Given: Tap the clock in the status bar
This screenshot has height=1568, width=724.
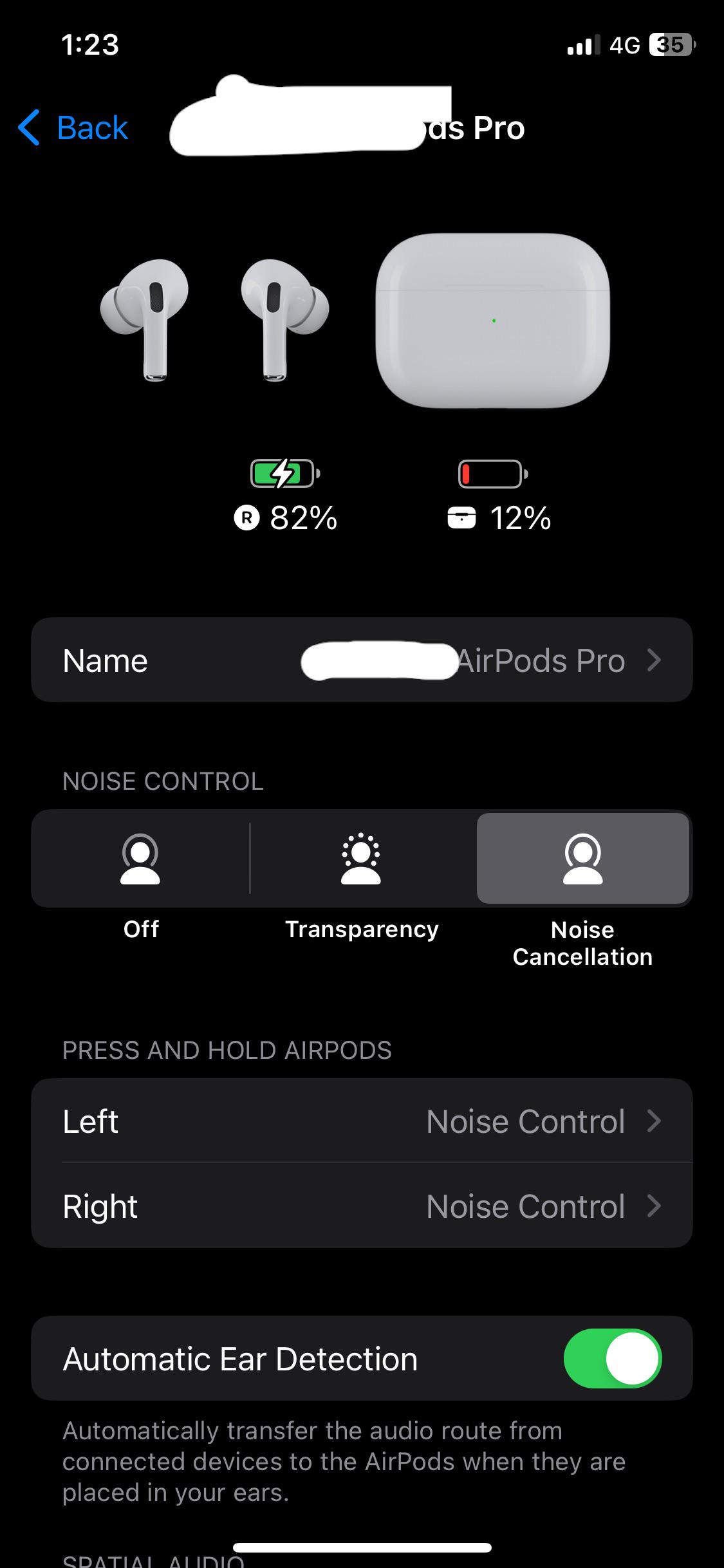Looking at the screenshot, I should 91,45.
